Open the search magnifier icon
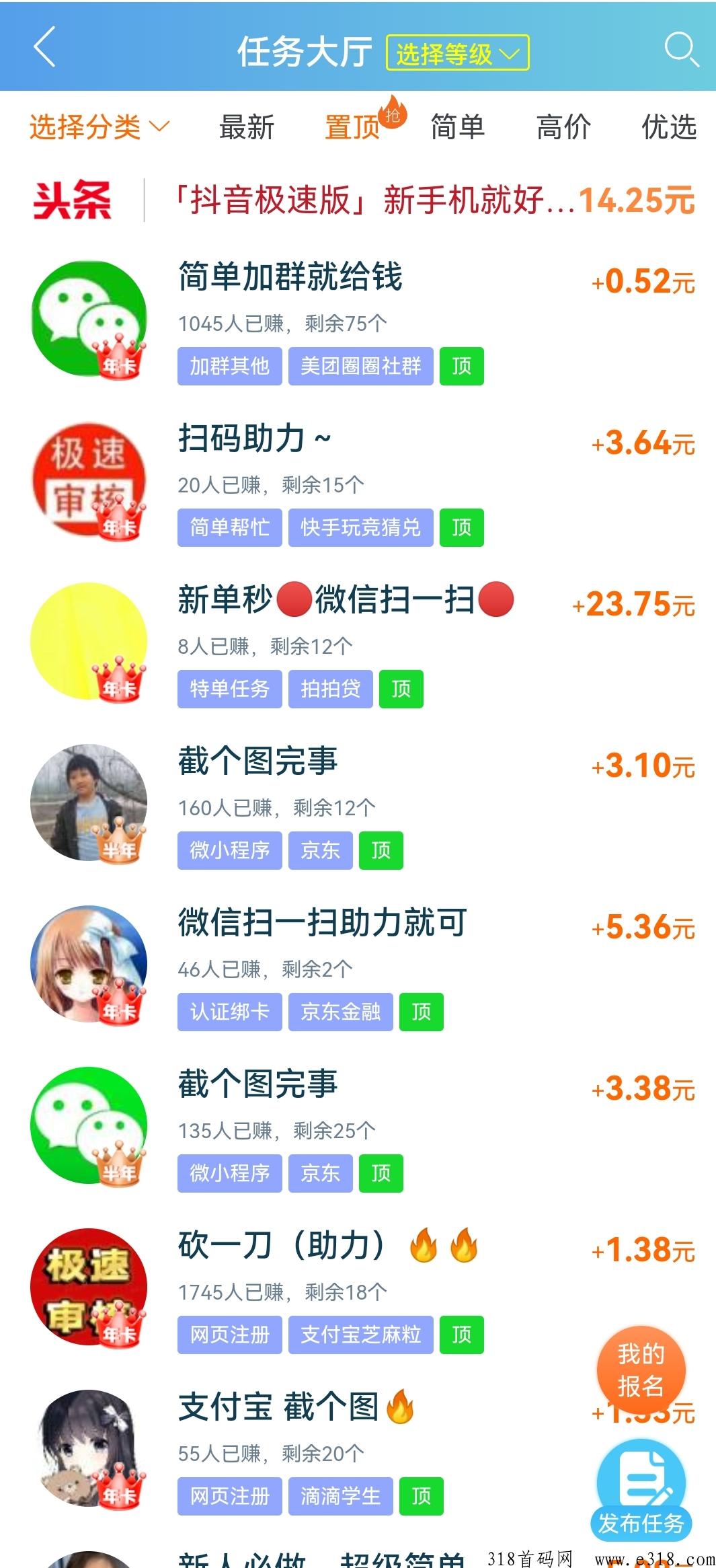716x1568 pixels. click(681, 49)
